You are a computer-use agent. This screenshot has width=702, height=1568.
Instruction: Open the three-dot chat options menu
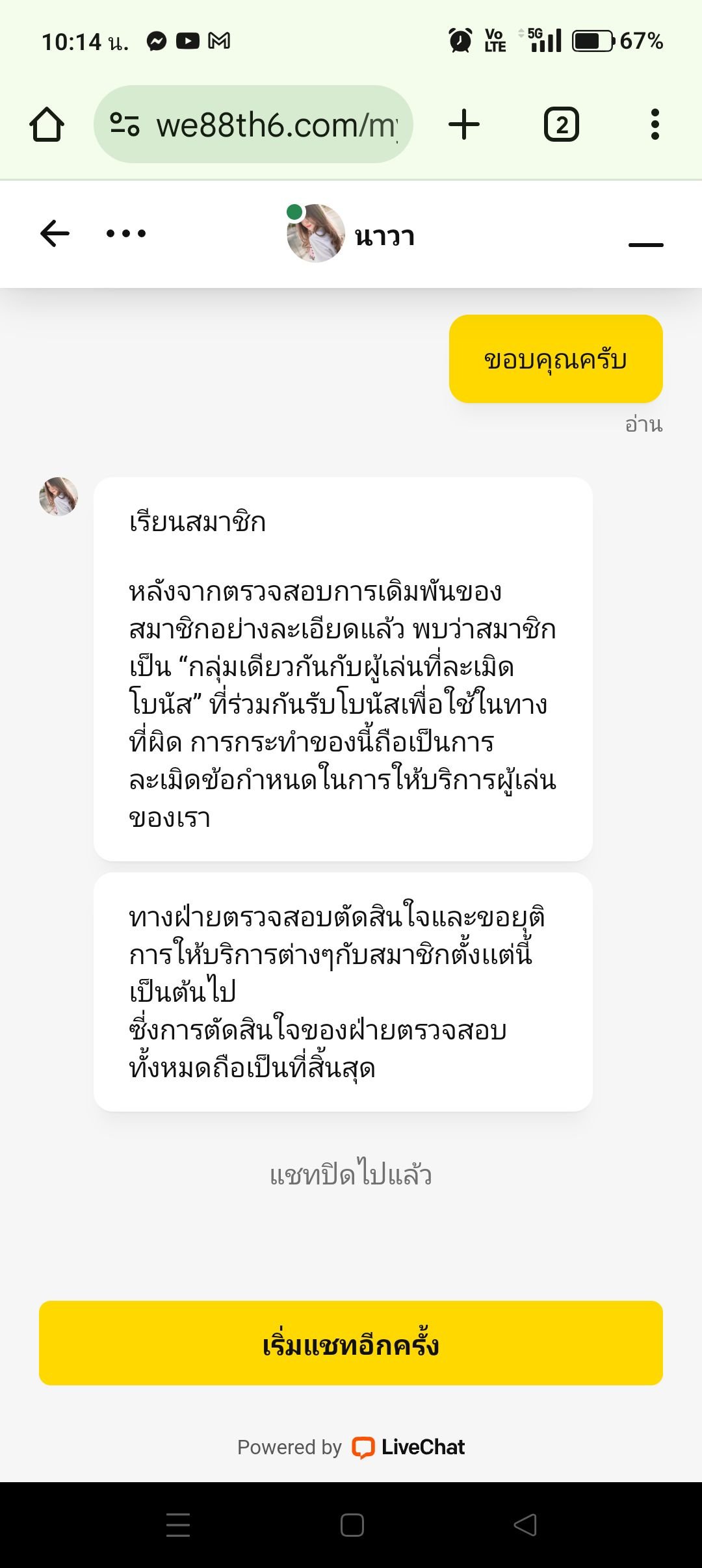(126, 233)
